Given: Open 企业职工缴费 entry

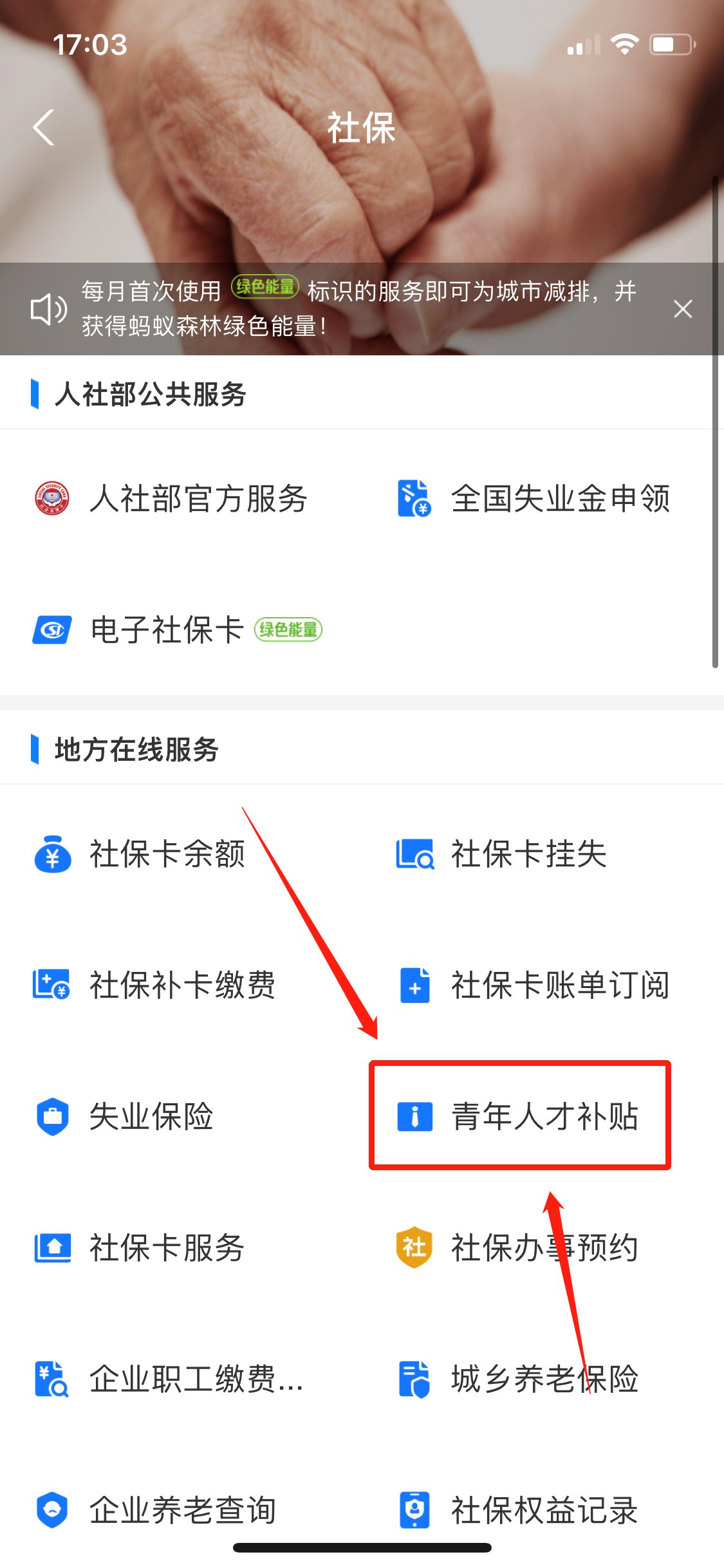Looking at the screenshot, I should pyautogui.click(x=169, y=1379).
